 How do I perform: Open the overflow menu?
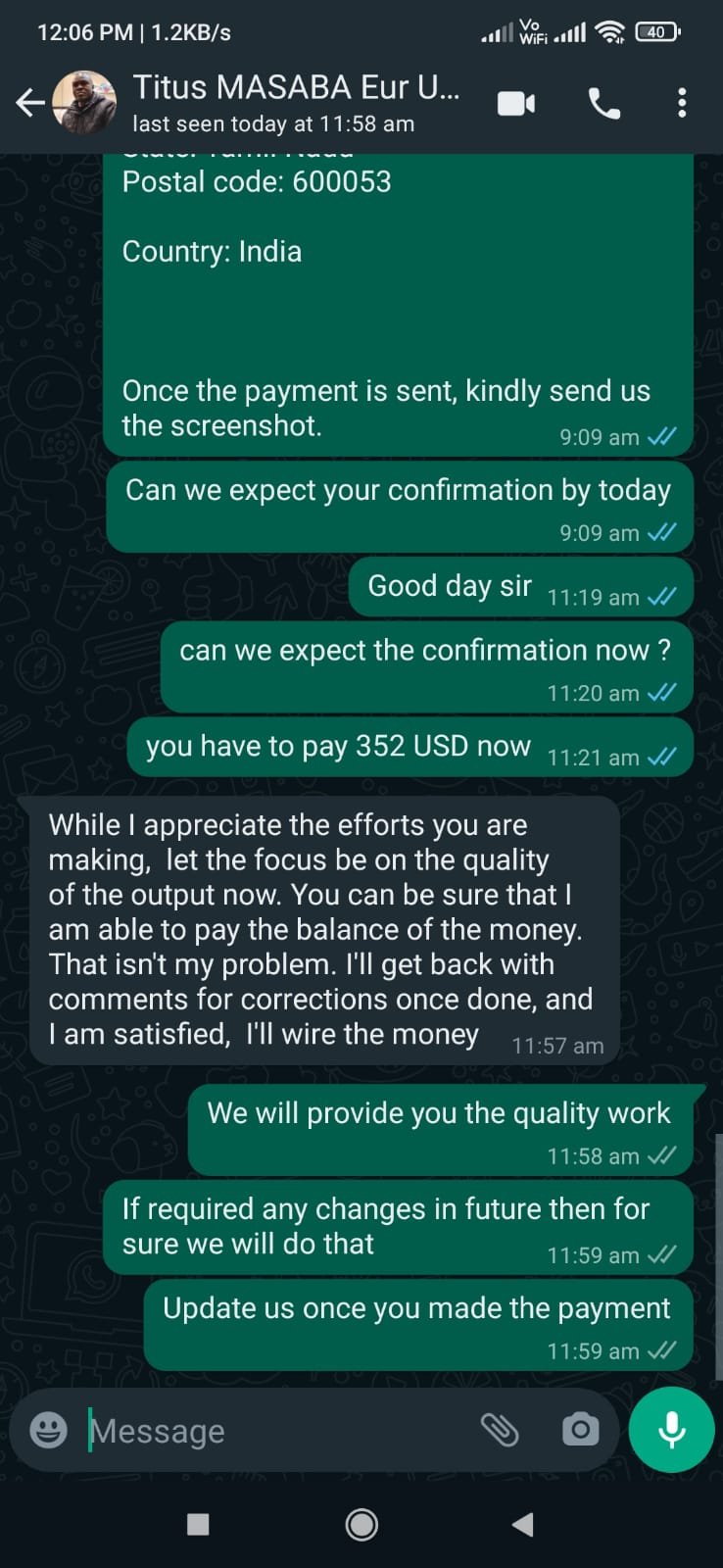tap(682, 103)
